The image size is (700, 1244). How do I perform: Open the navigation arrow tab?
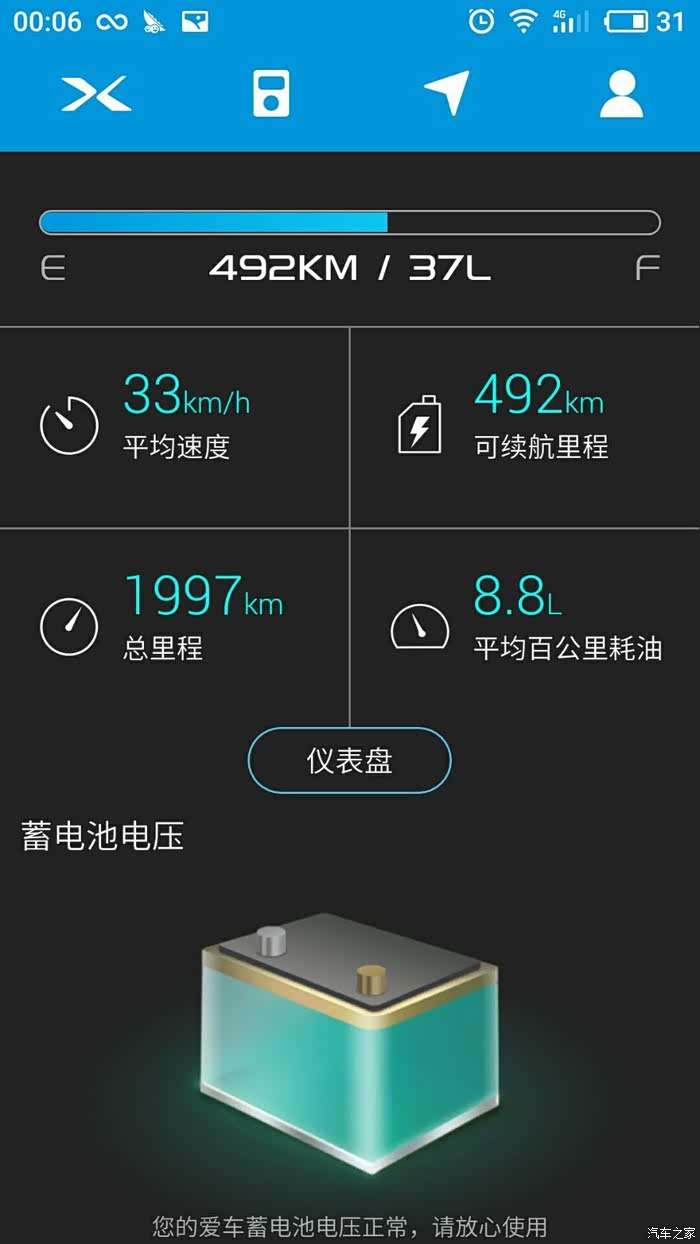click(446, 94)
